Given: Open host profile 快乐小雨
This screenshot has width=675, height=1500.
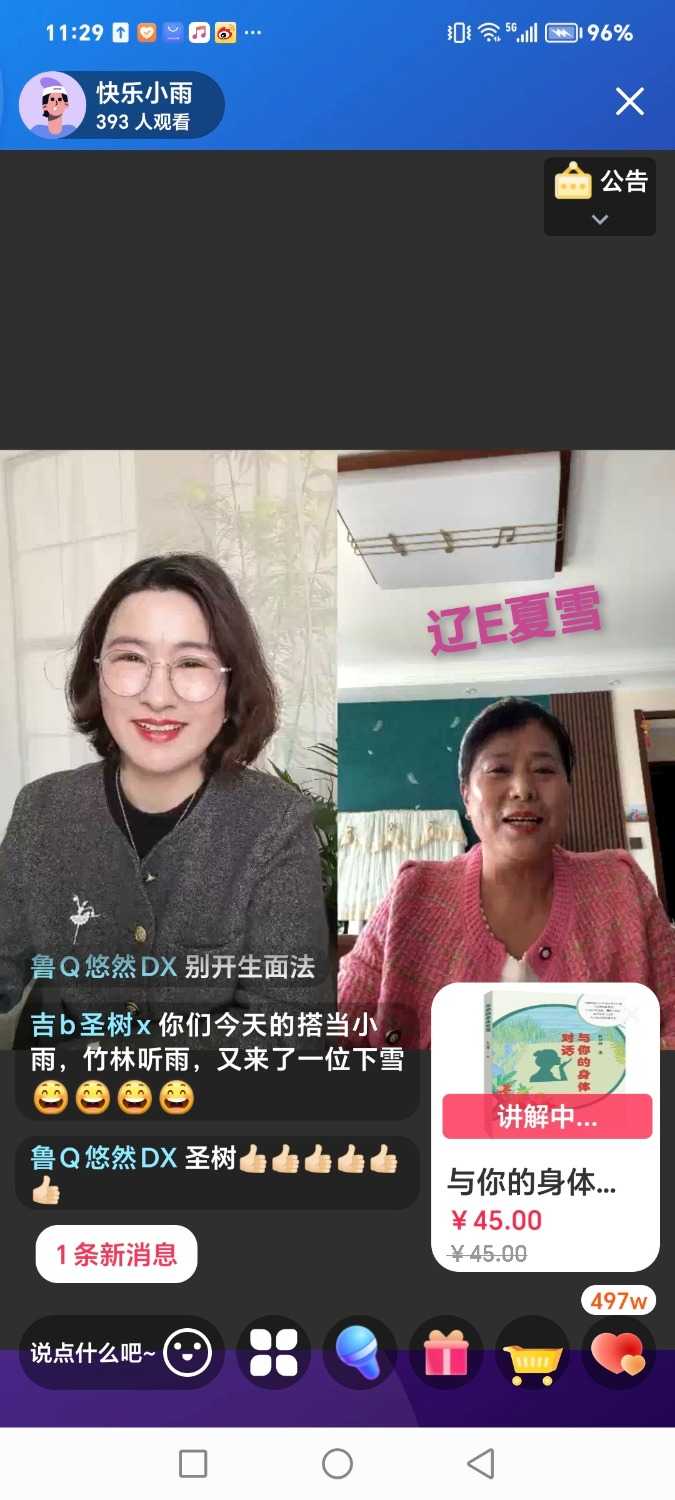Looking at the screenshot, I should (x=121, y=106).
